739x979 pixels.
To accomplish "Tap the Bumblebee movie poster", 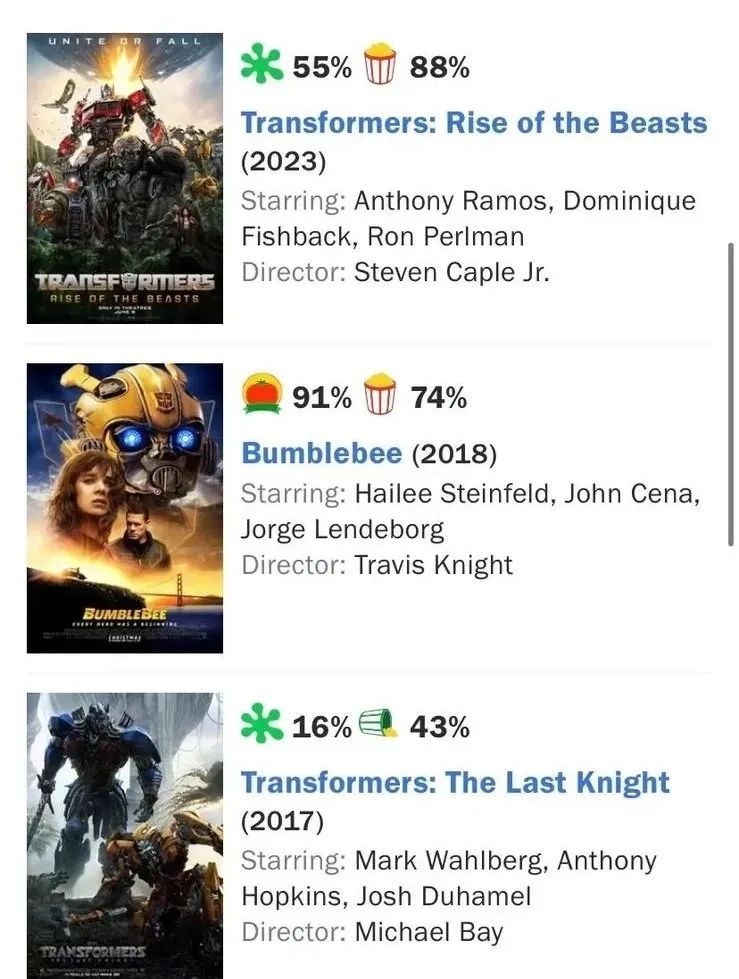I will (x=125, y=508).
